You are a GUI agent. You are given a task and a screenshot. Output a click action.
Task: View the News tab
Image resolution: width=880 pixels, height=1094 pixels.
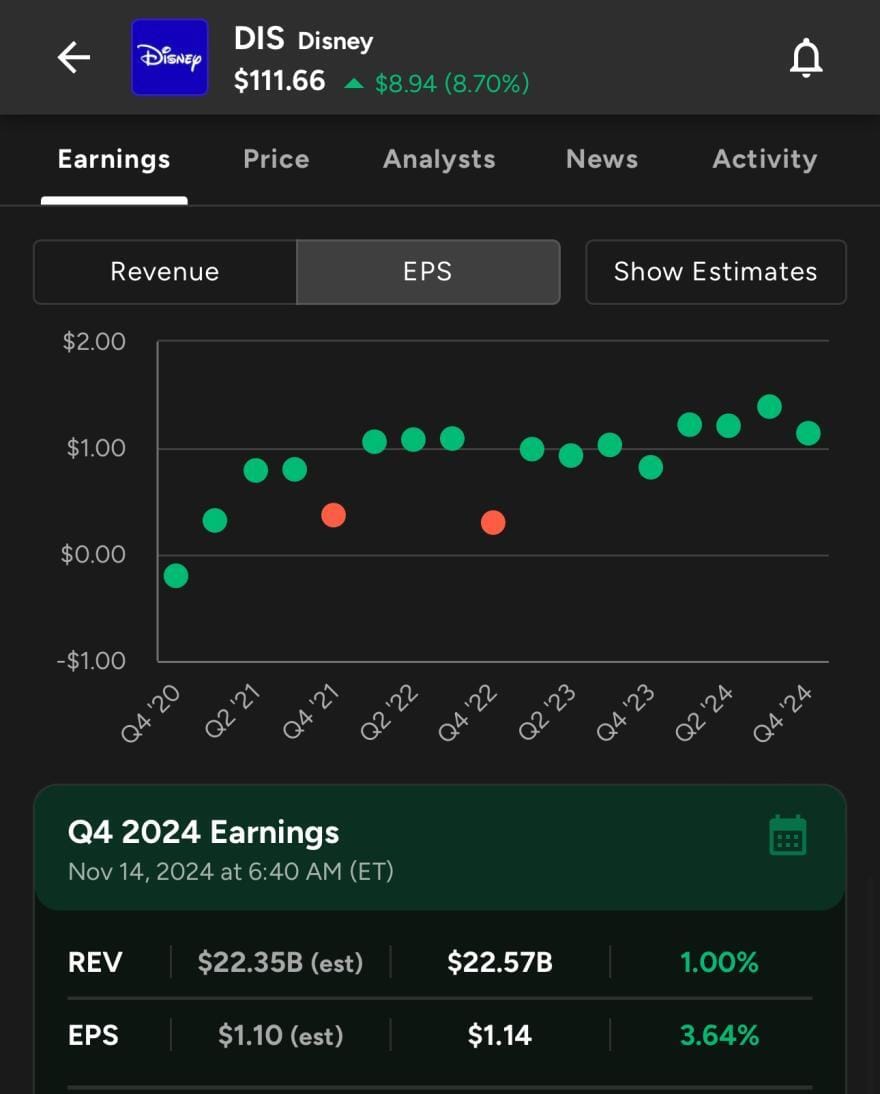602,159
